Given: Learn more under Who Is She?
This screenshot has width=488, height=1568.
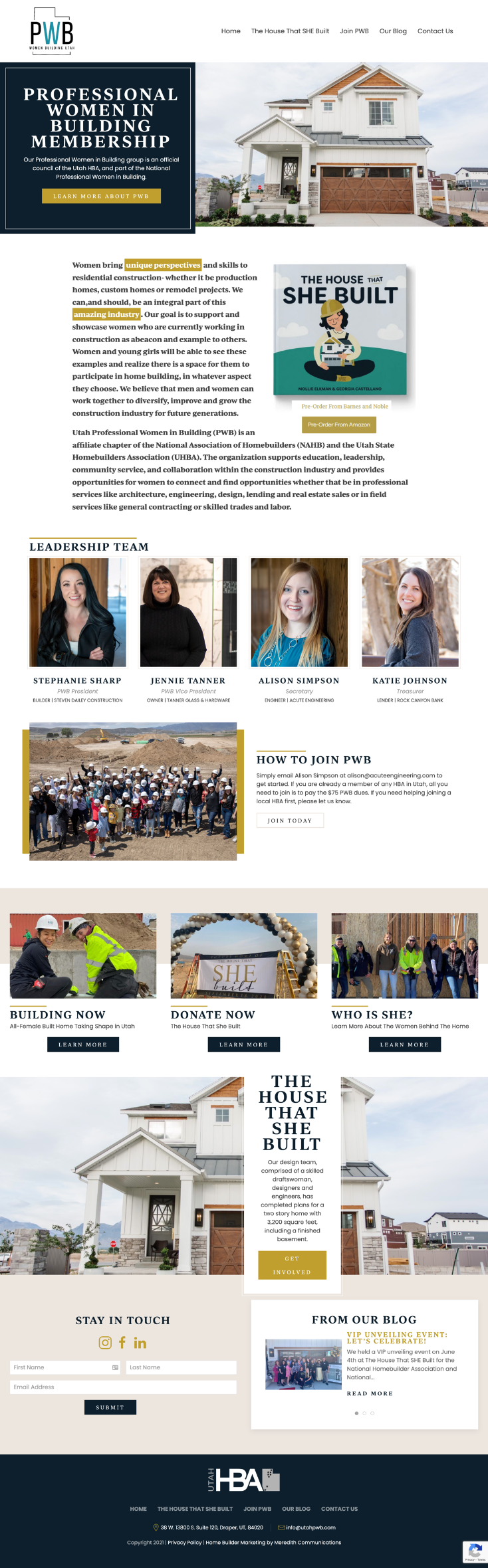Looking at the screenshot, I should point(404,1044).
